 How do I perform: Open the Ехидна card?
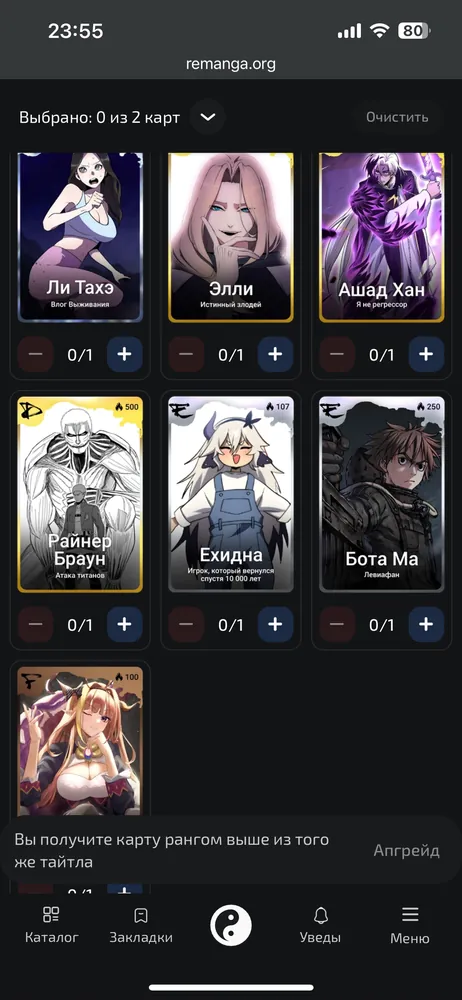231,494
